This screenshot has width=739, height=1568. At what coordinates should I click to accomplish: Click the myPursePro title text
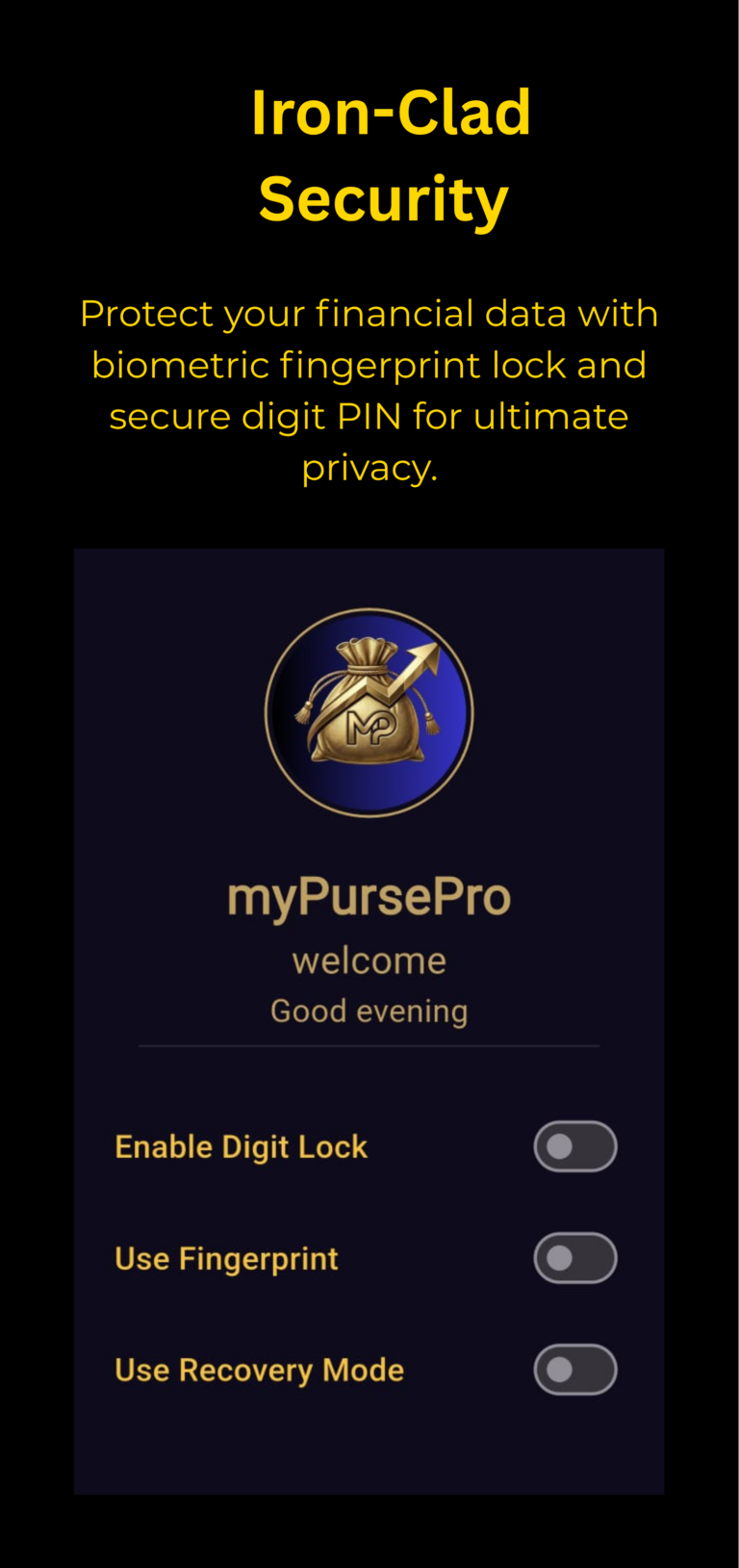pos(369,897)
